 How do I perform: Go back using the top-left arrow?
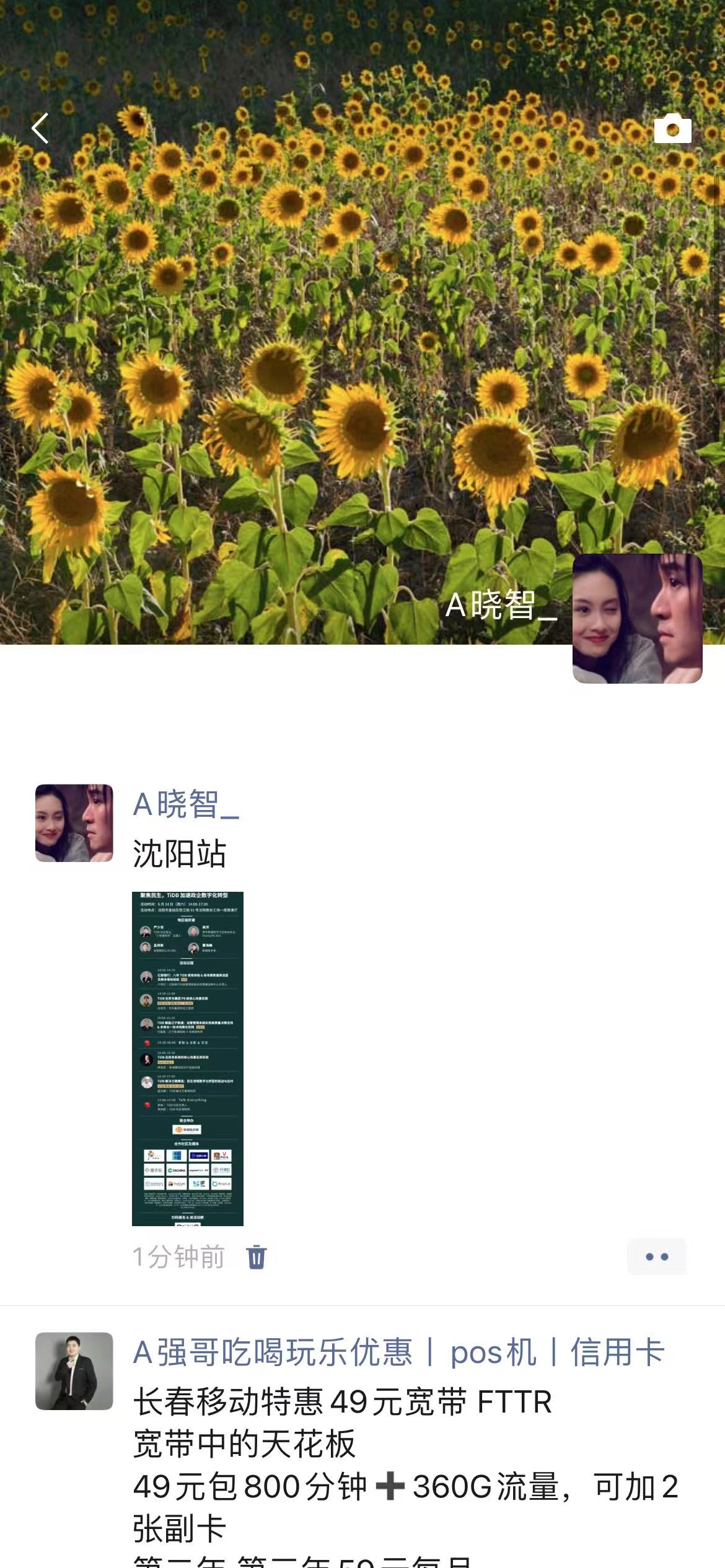click(40, 128)
